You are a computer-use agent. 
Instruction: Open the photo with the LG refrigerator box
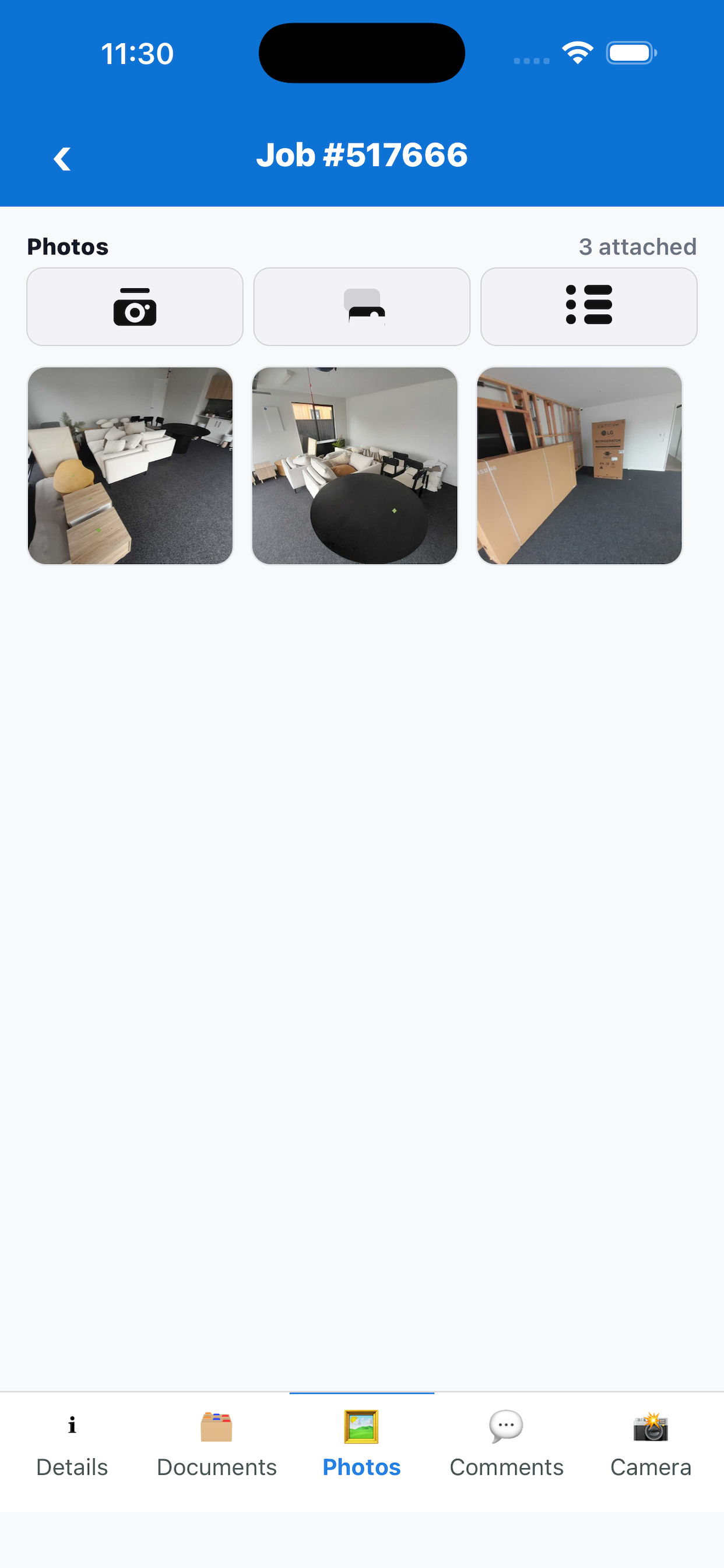pyautogui.click(x=579, y=466)
